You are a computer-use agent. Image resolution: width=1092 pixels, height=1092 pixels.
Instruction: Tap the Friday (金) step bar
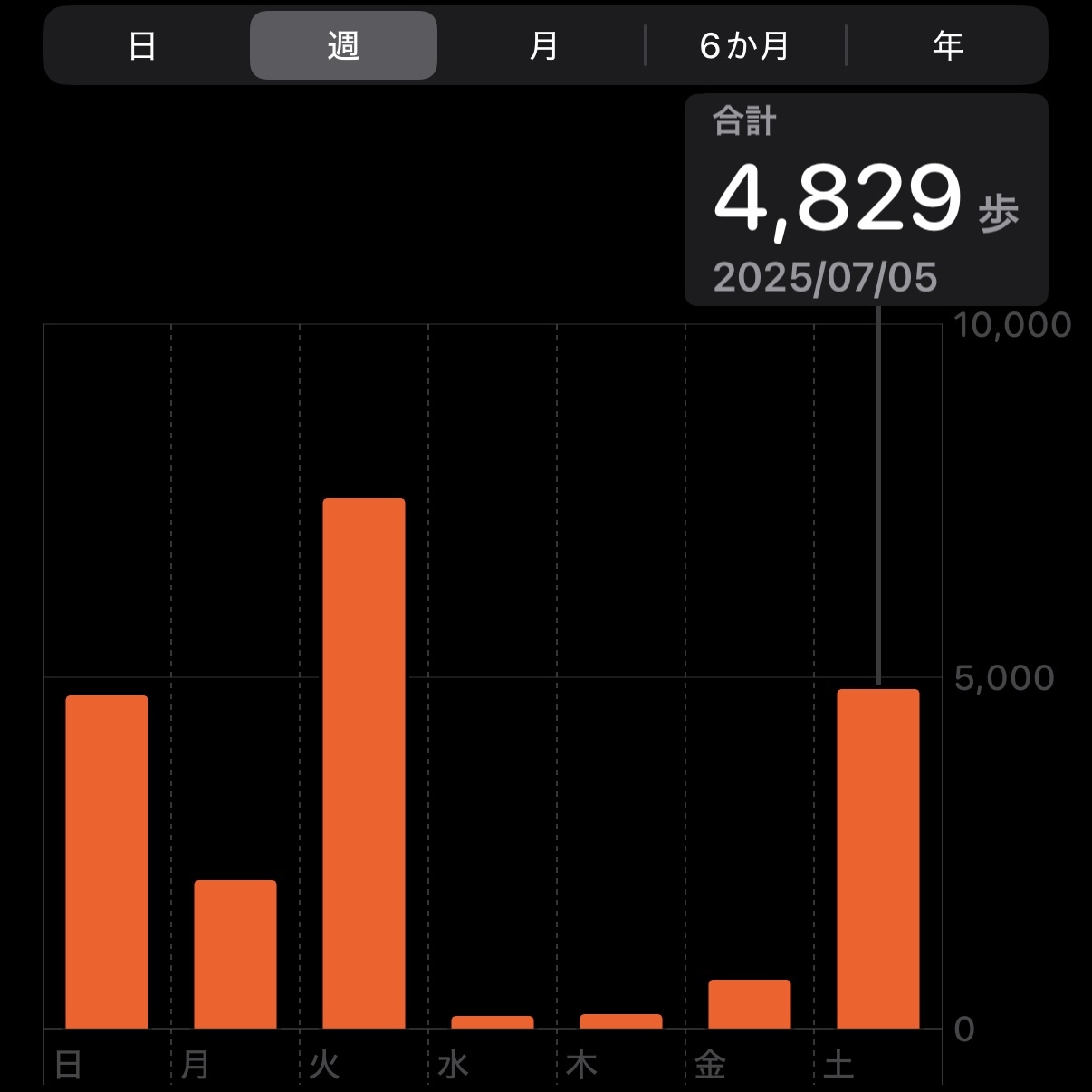click(x=750, y=1004)
